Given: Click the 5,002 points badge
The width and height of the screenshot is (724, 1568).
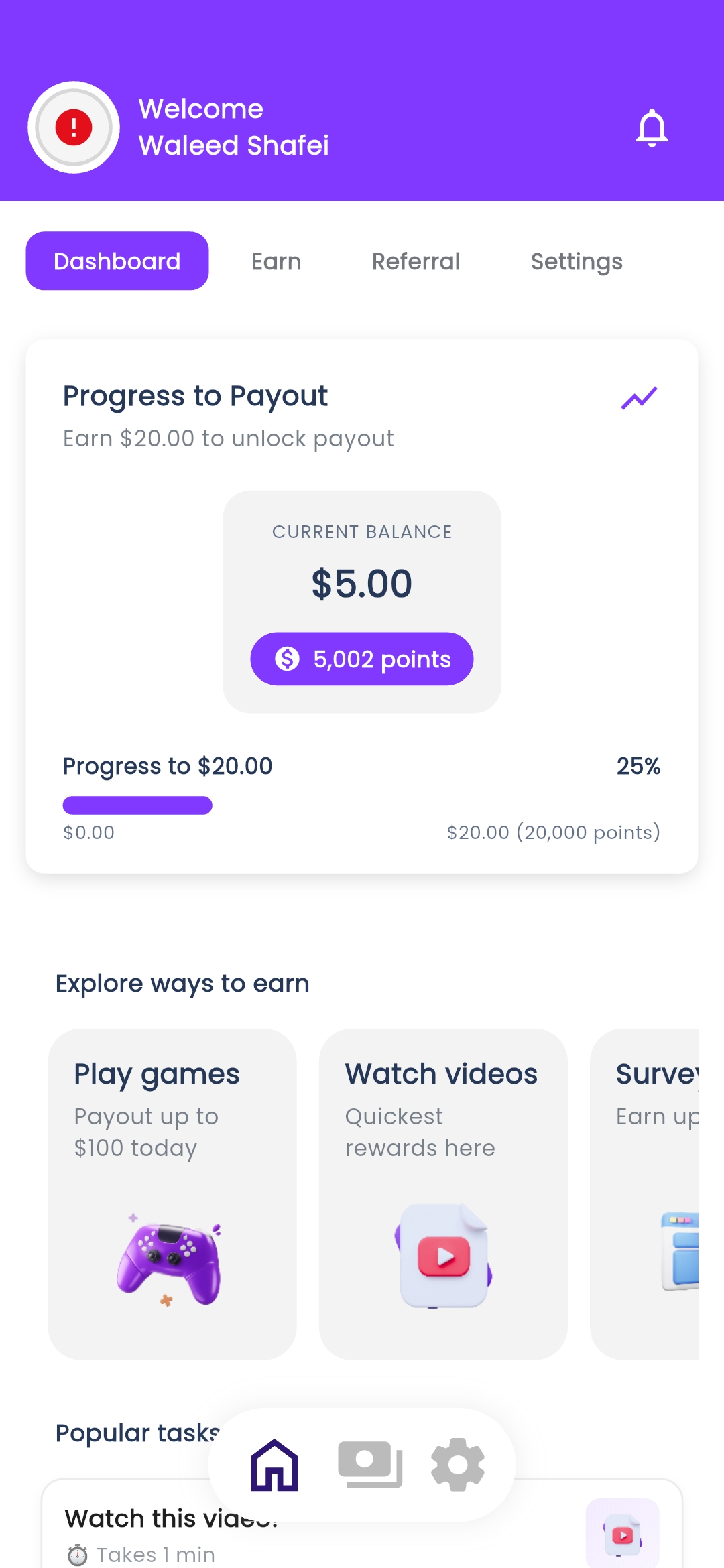Looking at the screenshot, I should pos(361,659).
